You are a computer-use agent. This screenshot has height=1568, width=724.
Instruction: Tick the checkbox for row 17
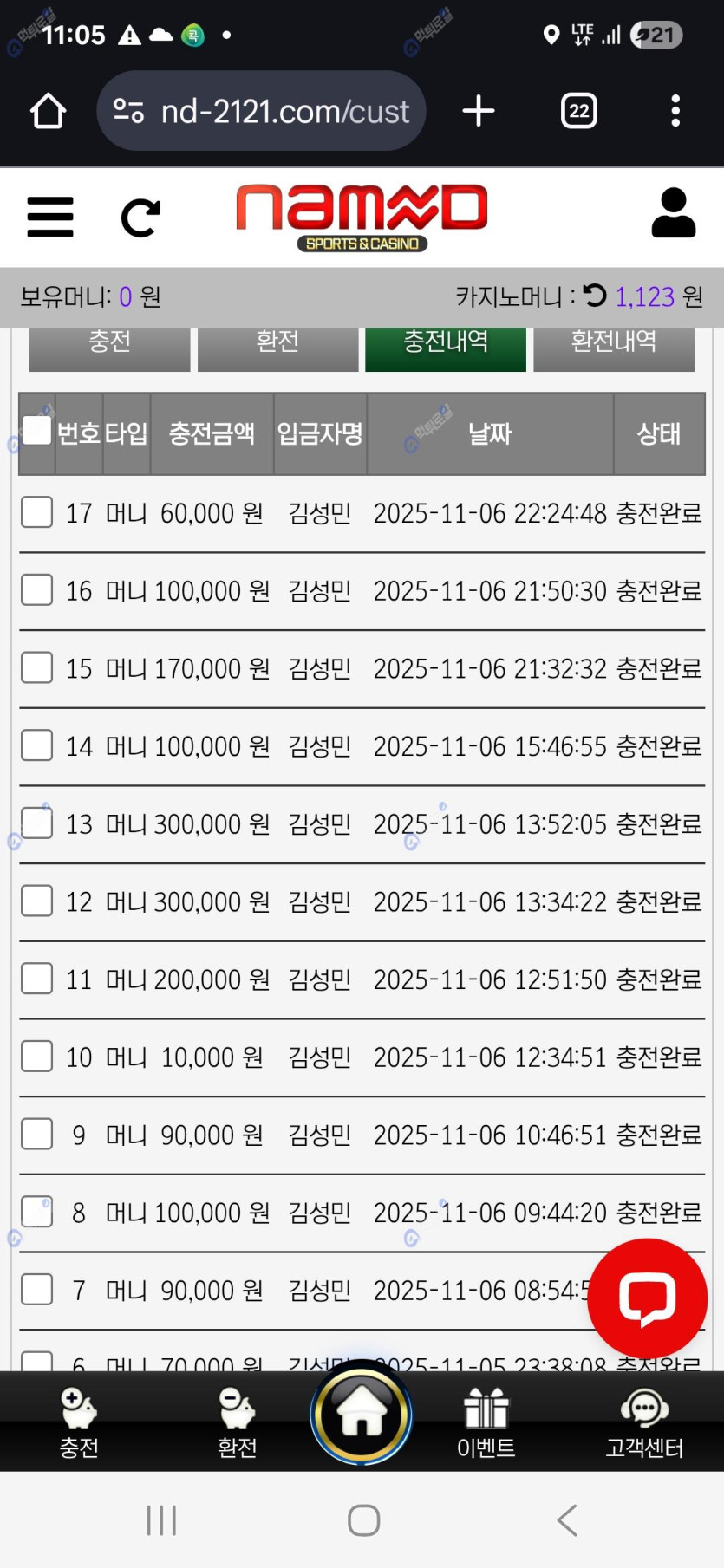(x=36, y=512)
